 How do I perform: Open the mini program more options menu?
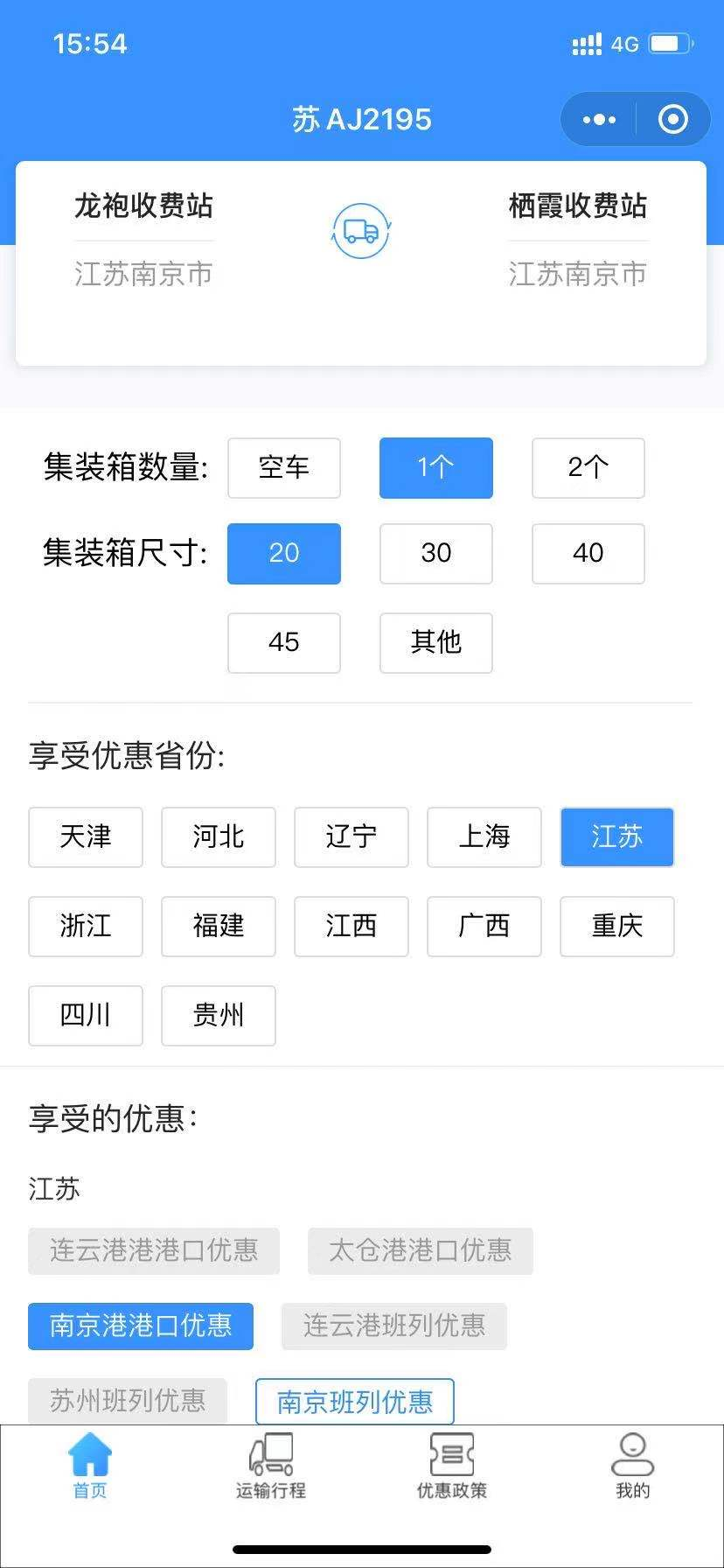tap(599, 119)
